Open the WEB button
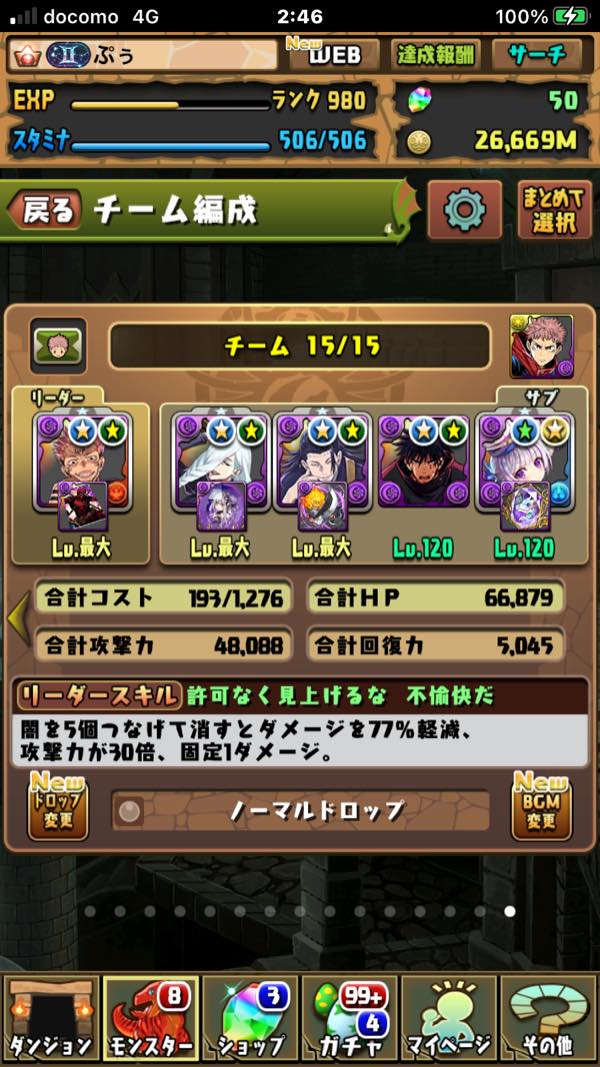The height and width of the screenshot is (1067, 600). coord(333,55)
